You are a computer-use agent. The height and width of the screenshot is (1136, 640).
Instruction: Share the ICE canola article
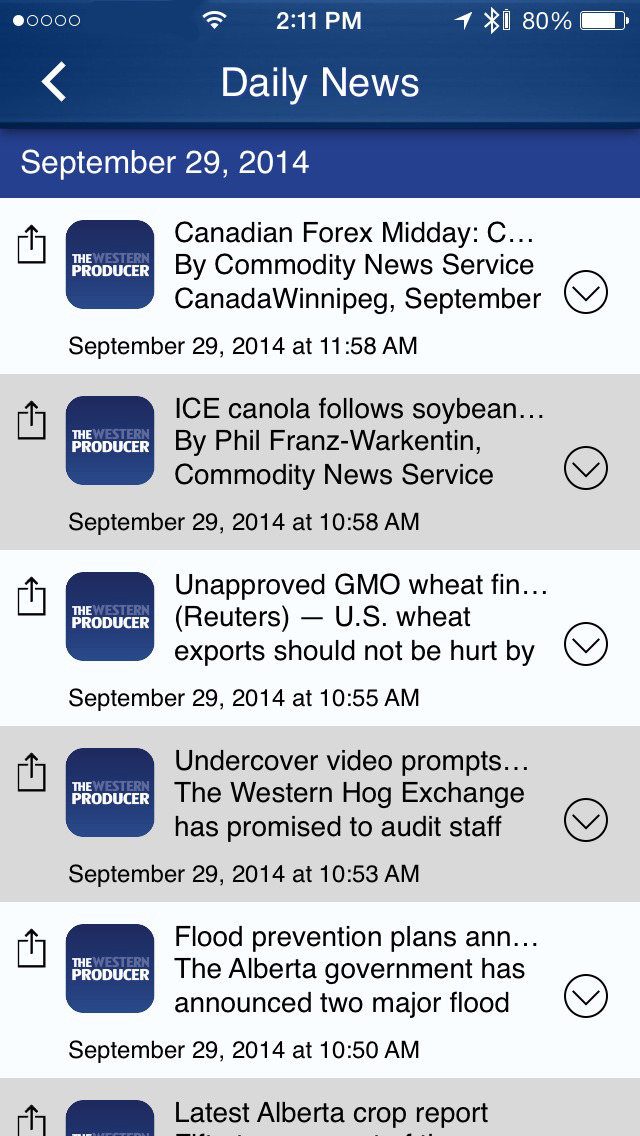(x=31, y=421)
